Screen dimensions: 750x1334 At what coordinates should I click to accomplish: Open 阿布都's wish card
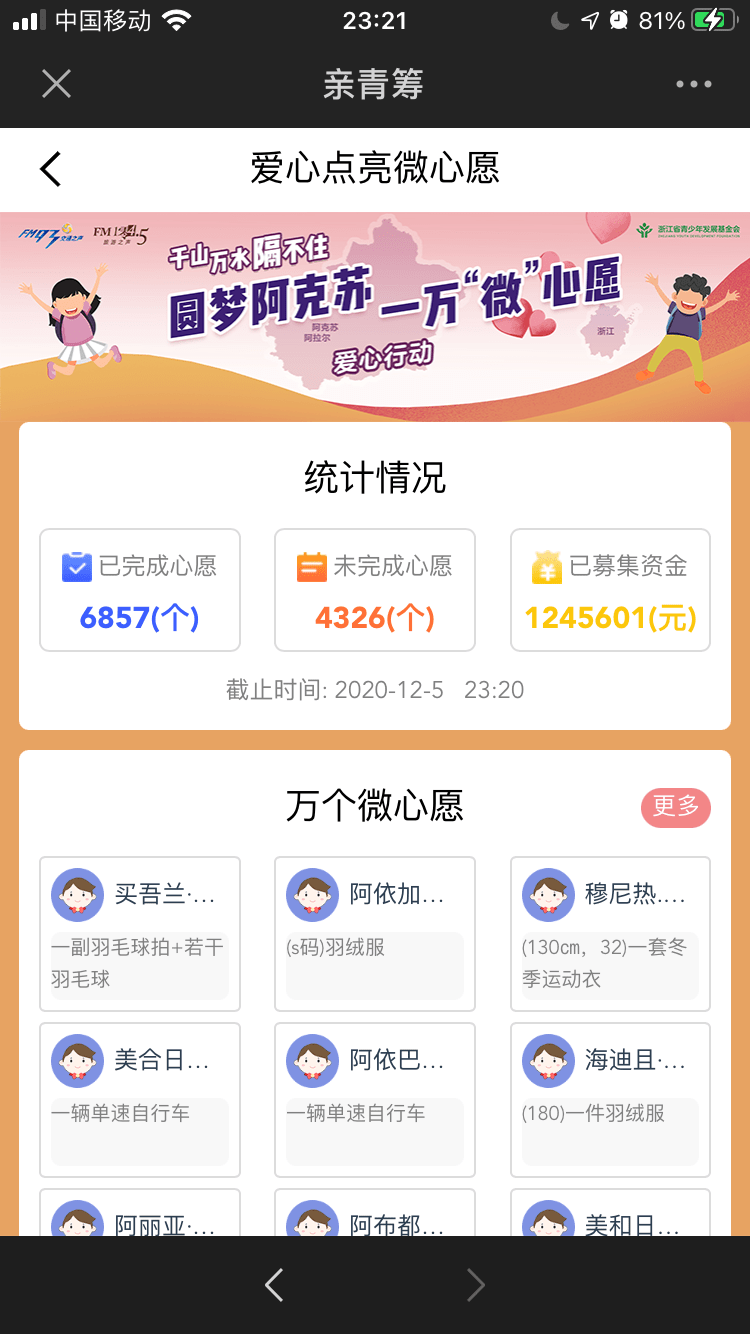click(x=375, y=1215)
